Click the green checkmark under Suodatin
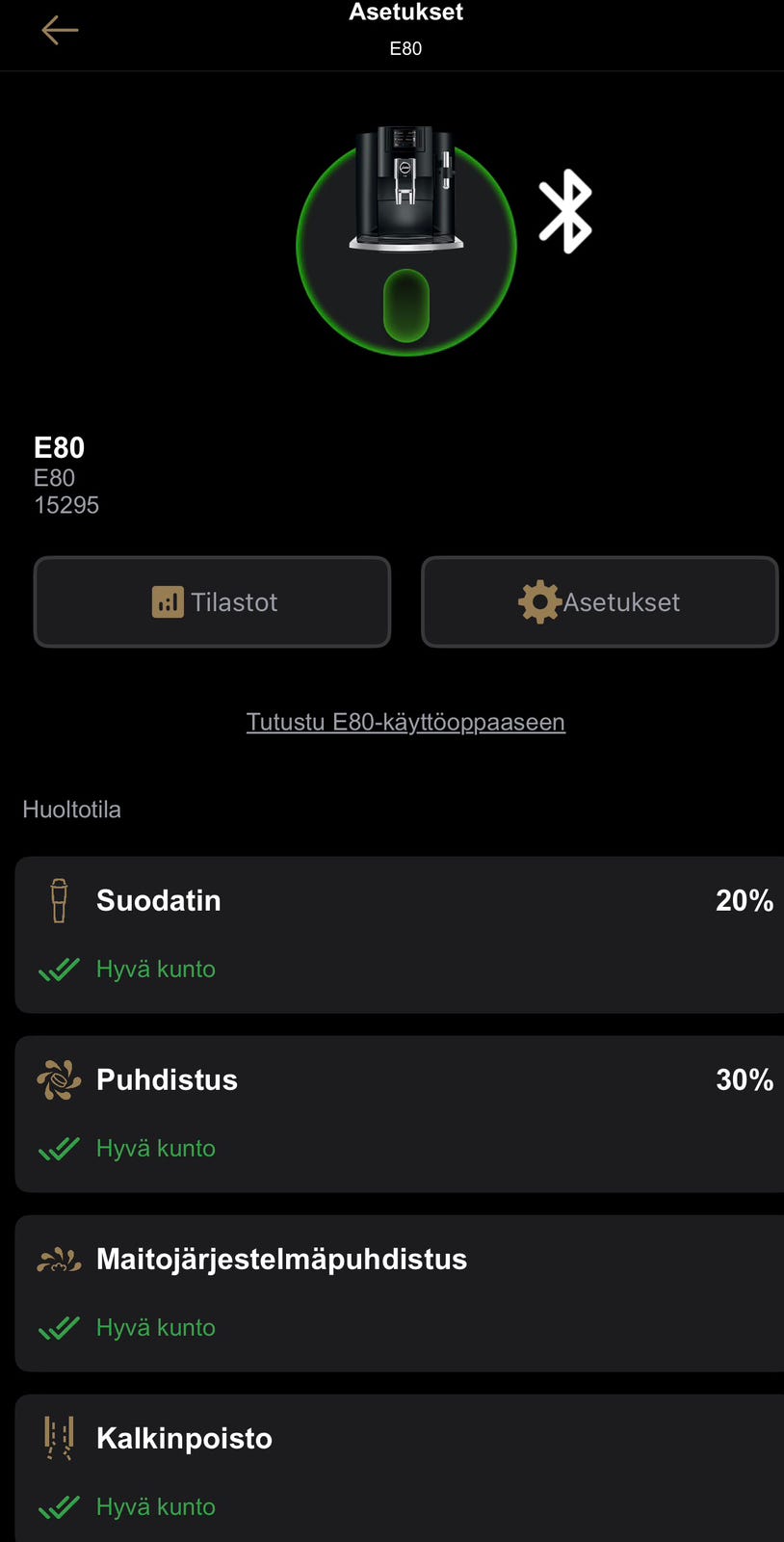 pos(59,969)
